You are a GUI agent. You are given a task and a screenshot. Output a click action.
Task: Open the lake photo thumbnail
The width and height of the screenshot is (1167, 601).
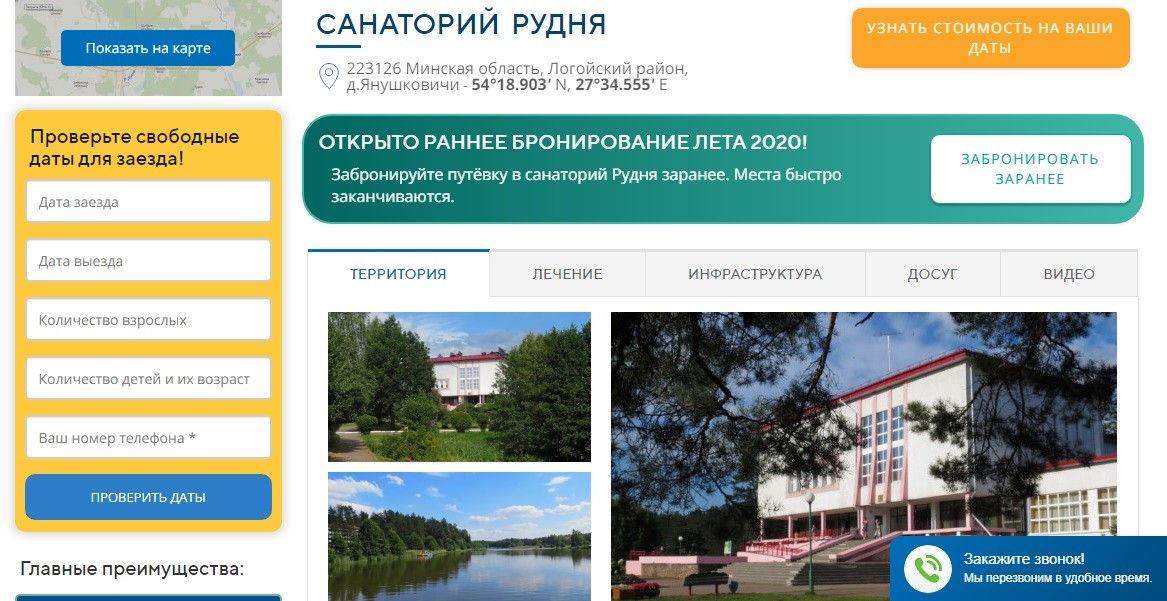[459, 536]
